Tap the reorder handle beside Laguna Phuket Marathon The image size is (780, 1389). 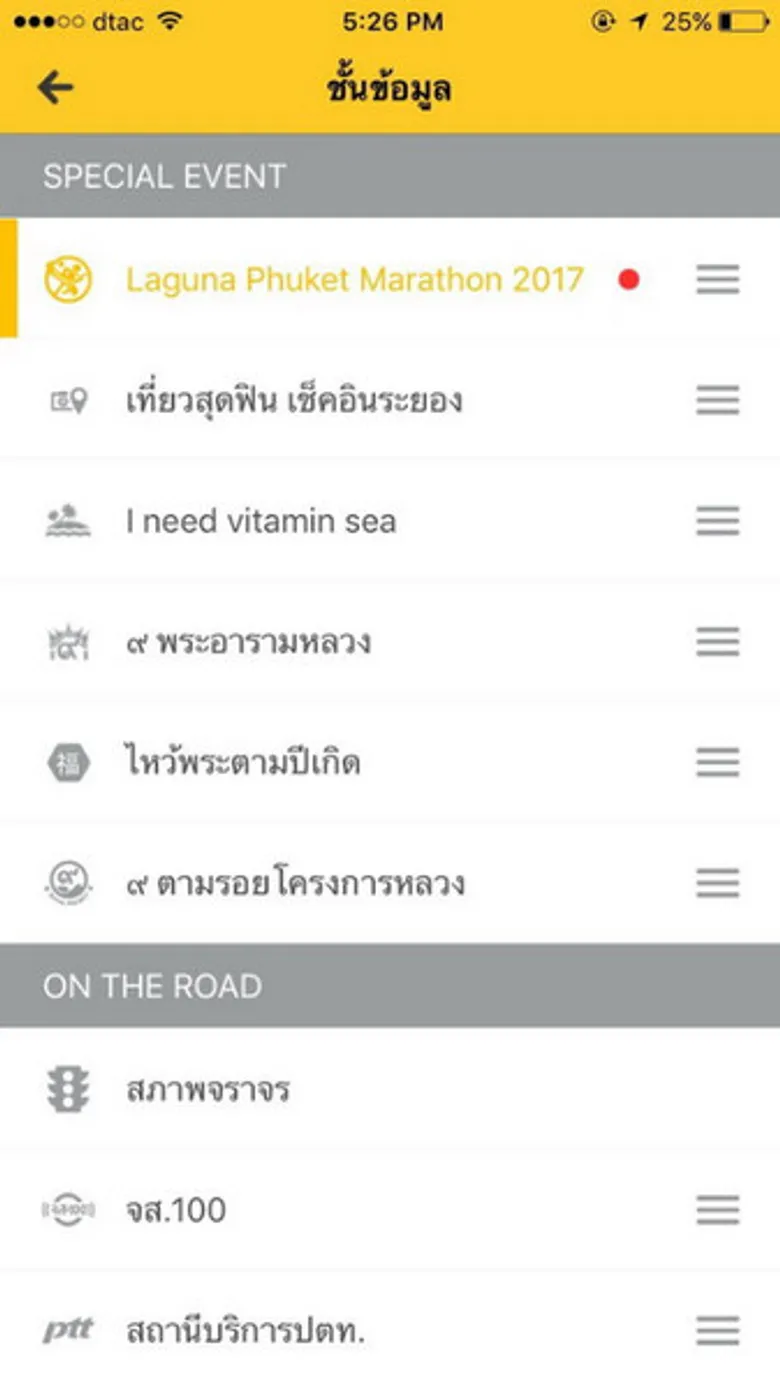point(718,279)
